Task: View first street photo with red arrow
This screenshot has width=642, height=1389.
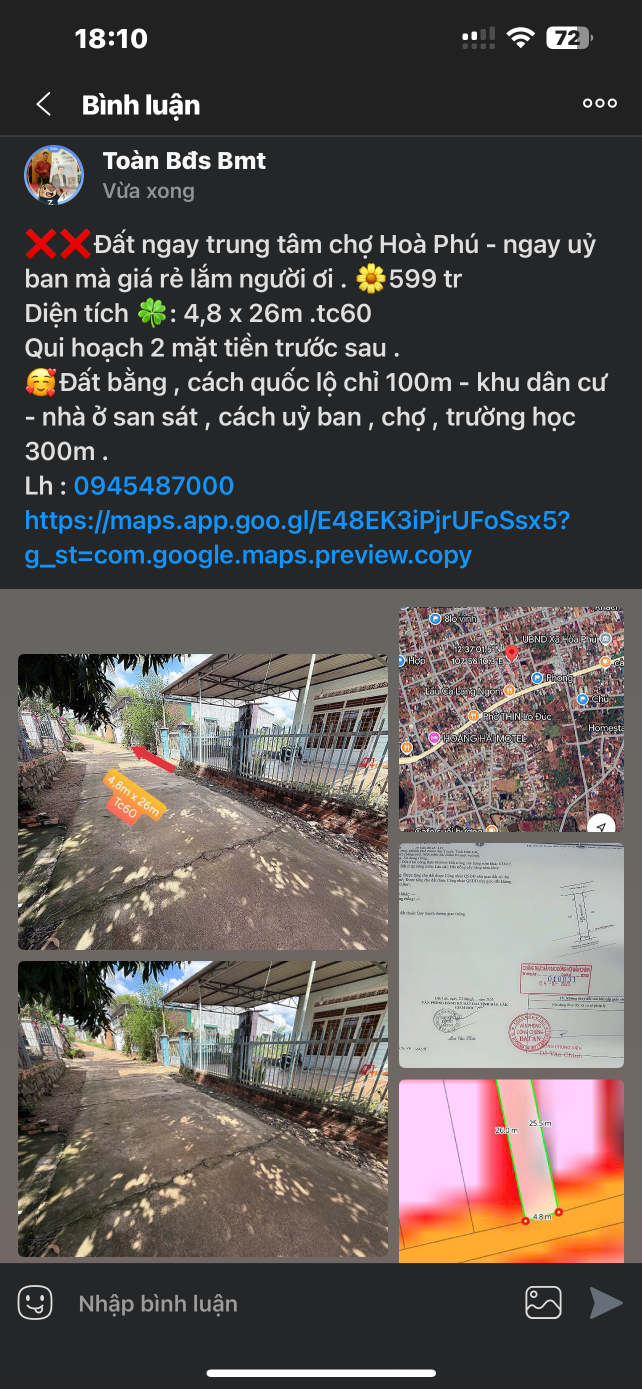Action: pos(202,801)
